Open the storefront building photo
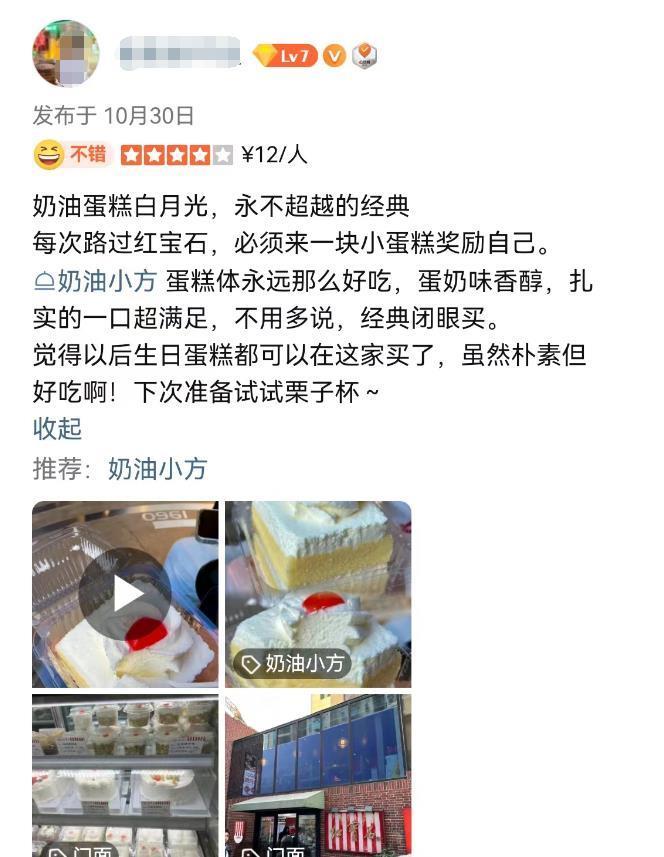This screenshot has height=857, width=664. pos(318,775)
